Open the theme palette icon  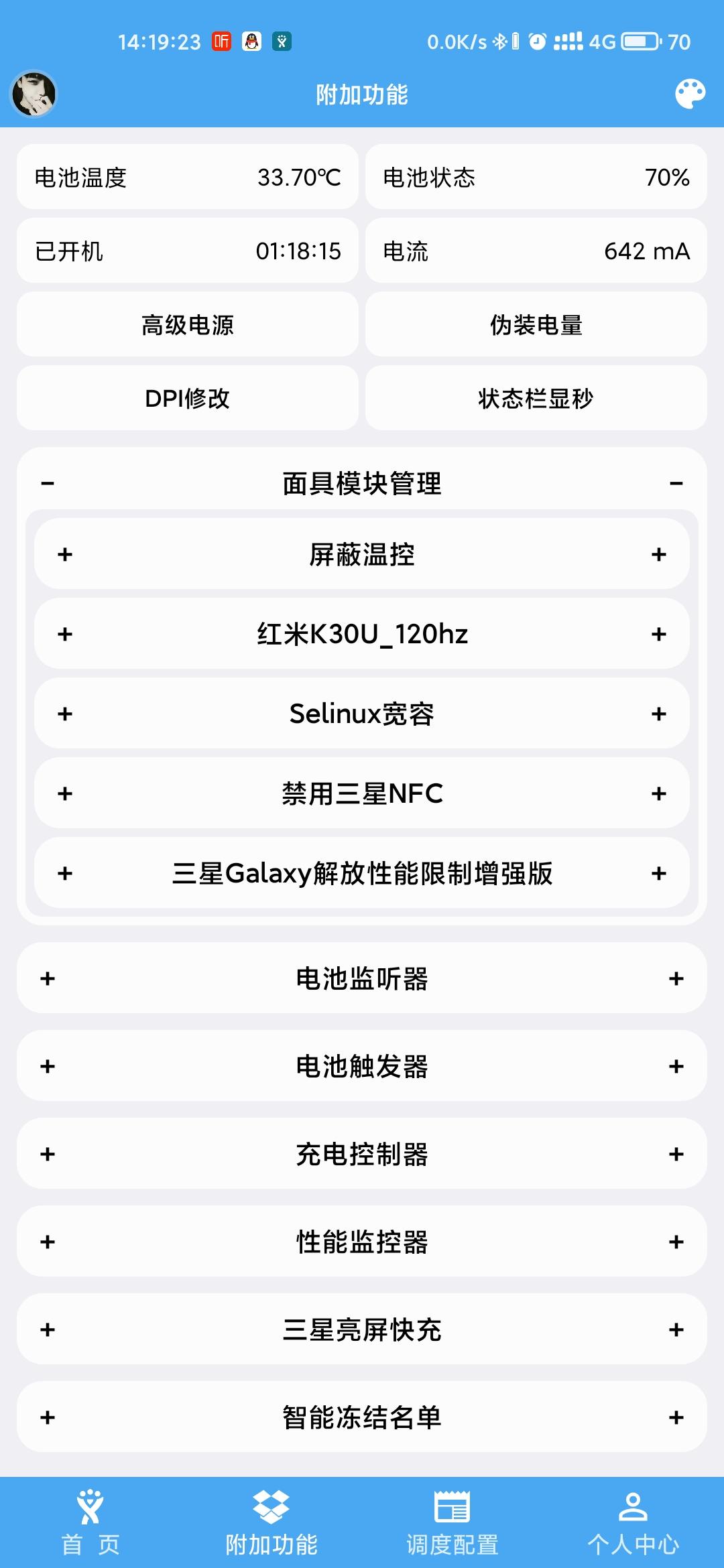tap(690, 94)
